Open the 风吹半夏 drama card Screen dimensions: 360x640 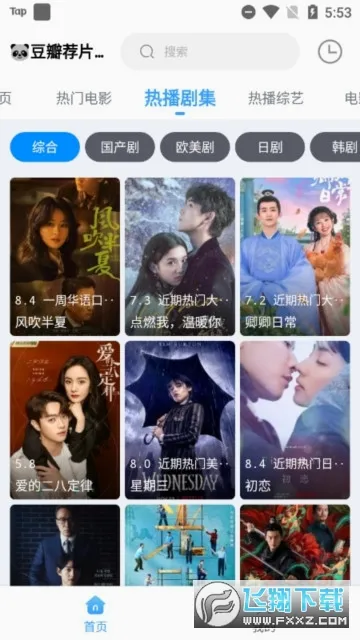[65, 257]
